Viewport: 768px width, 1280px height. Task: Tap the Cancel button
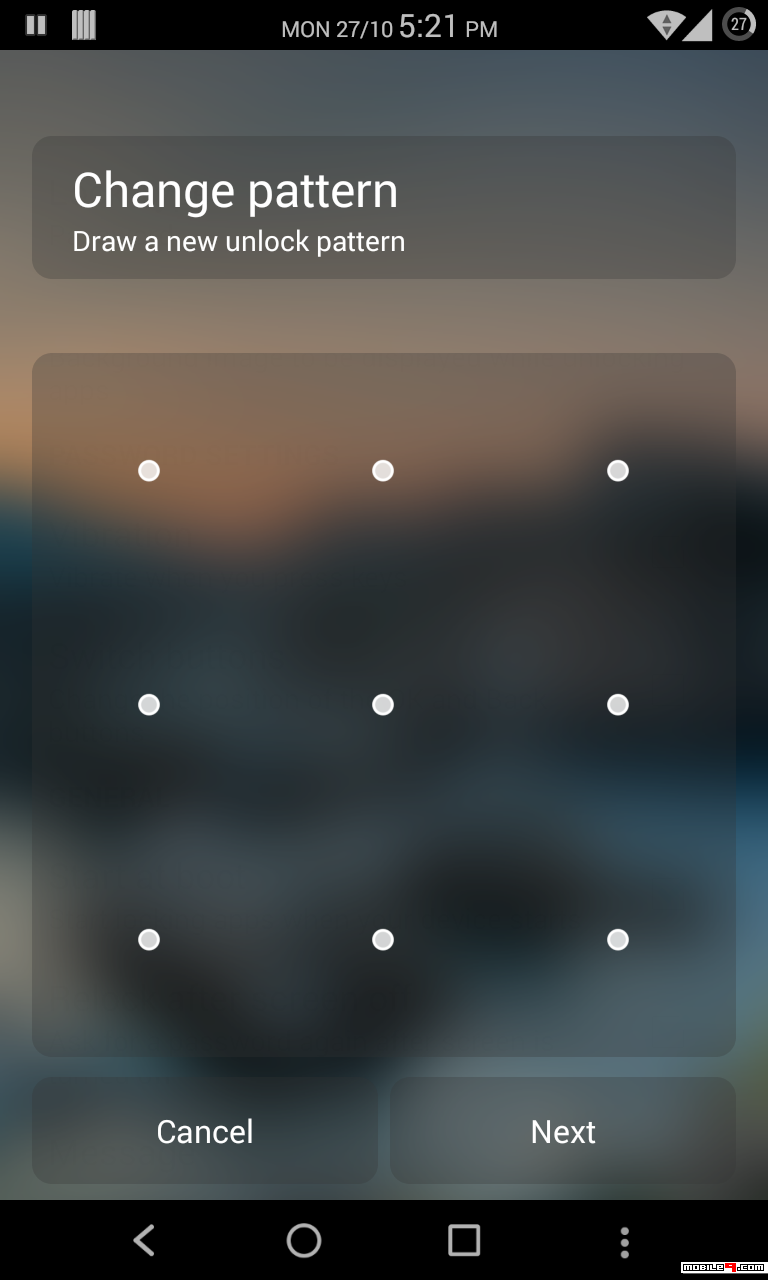pos(205,1131)
